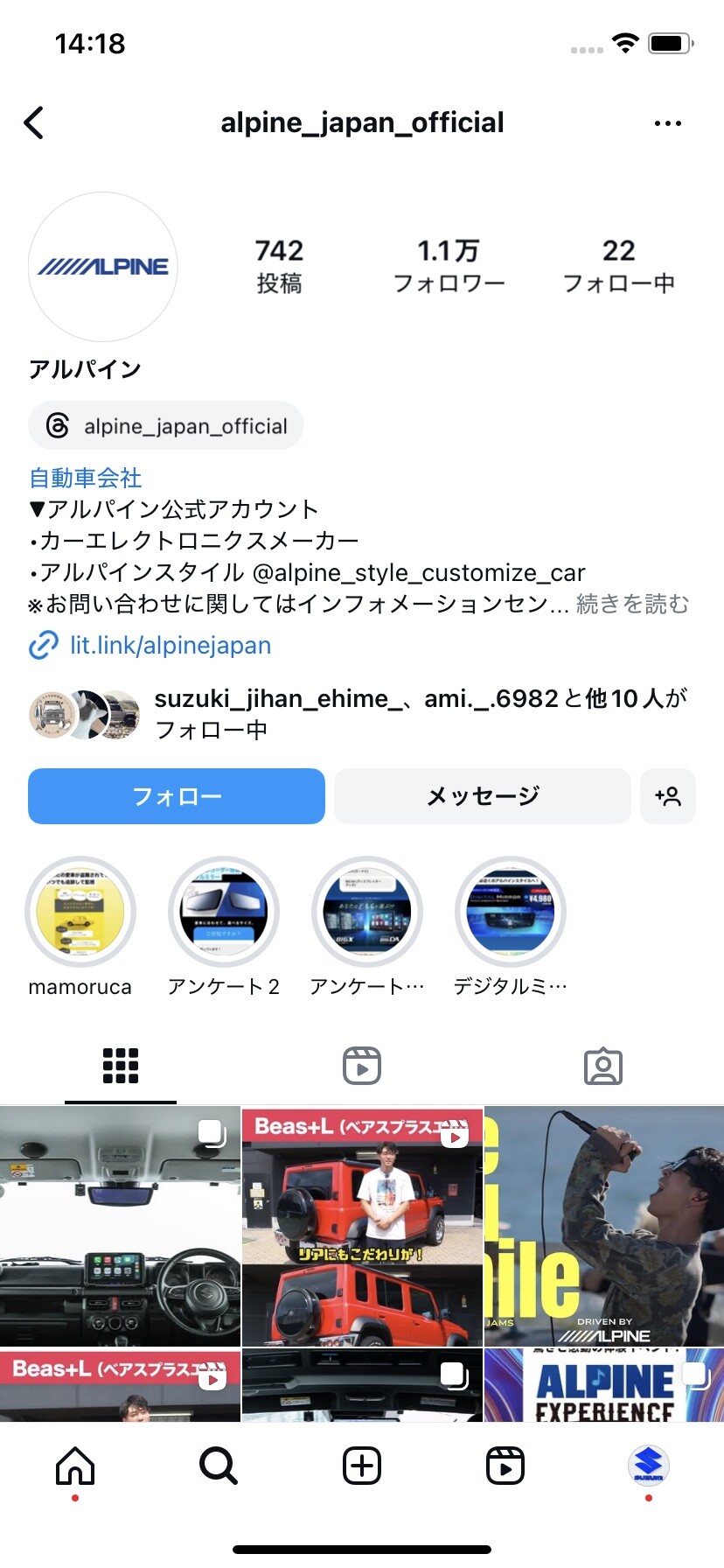The width and height of the screenshot is (724, 1568).
Task: Open the singer with microphone post
Action: pos(604,1227)
